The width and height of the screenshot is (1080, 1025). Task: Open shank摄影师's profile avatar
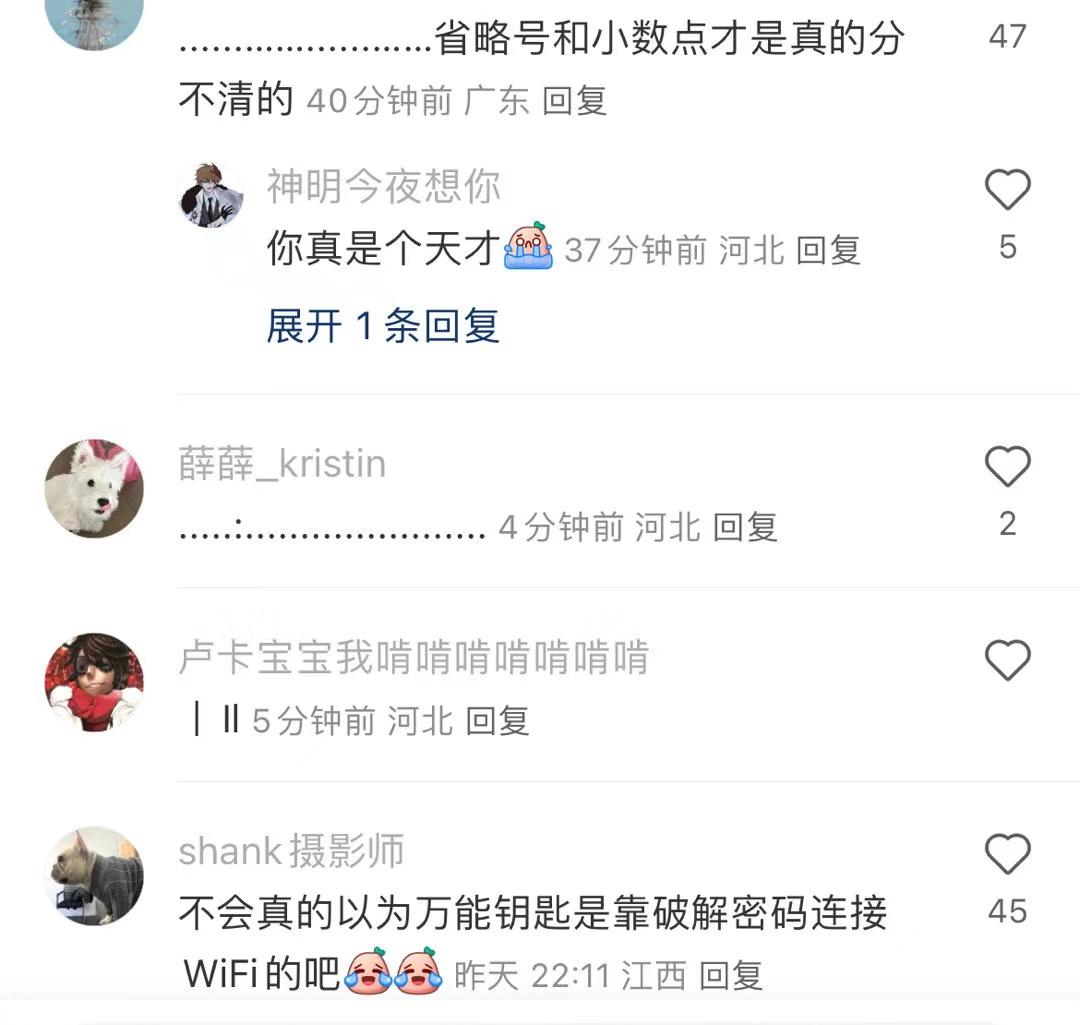coord(95,876)
